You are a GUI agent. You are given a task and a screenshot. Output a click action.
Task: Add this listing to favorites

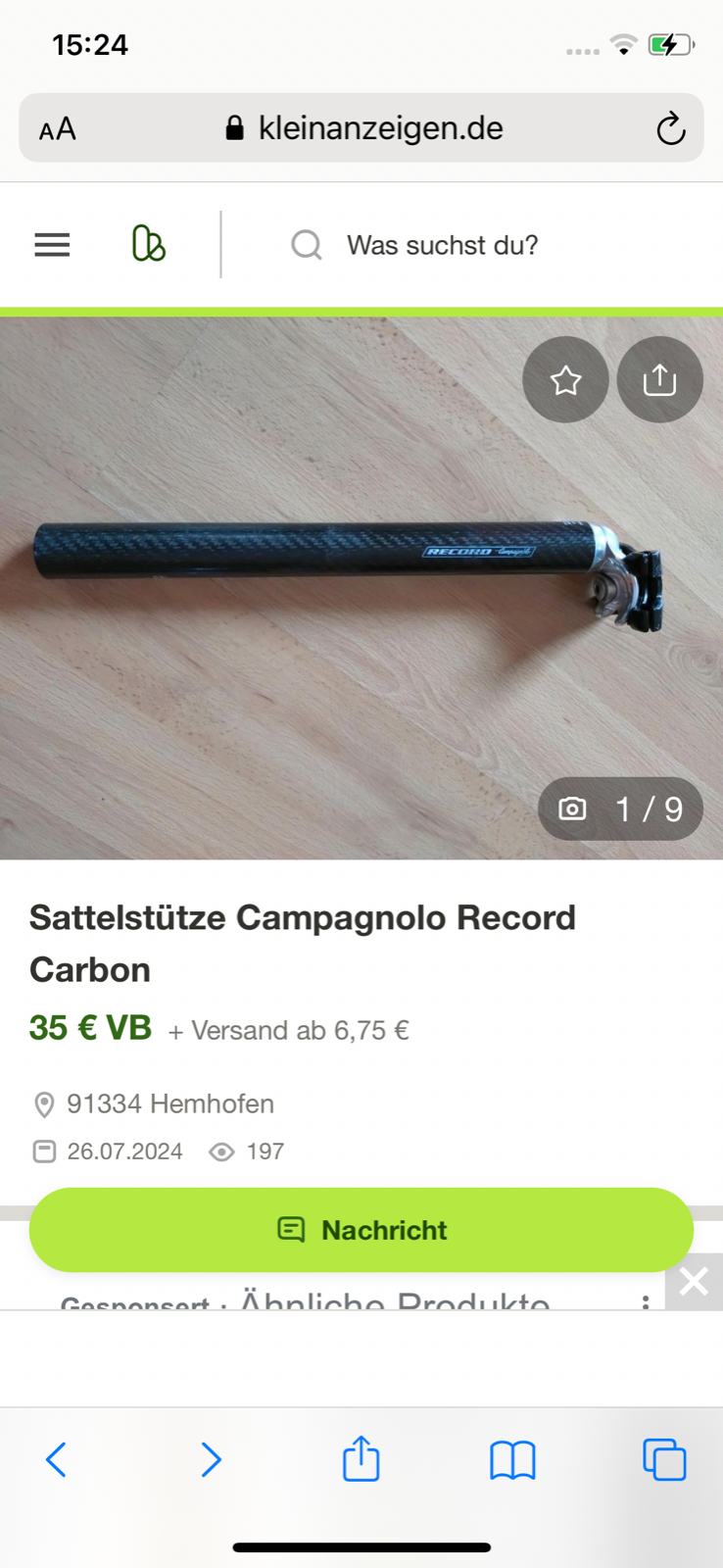(565, 380)
